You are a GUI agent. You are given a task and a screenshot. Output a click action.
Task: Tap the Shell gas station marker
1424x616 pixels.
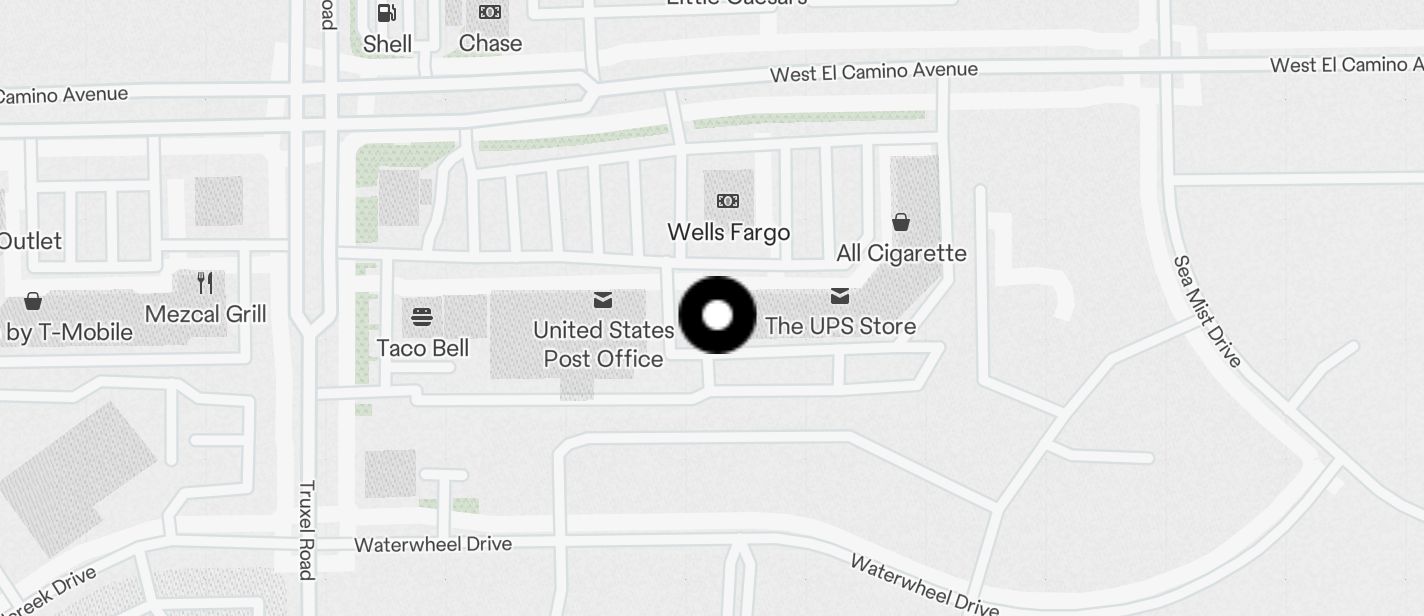387,14
